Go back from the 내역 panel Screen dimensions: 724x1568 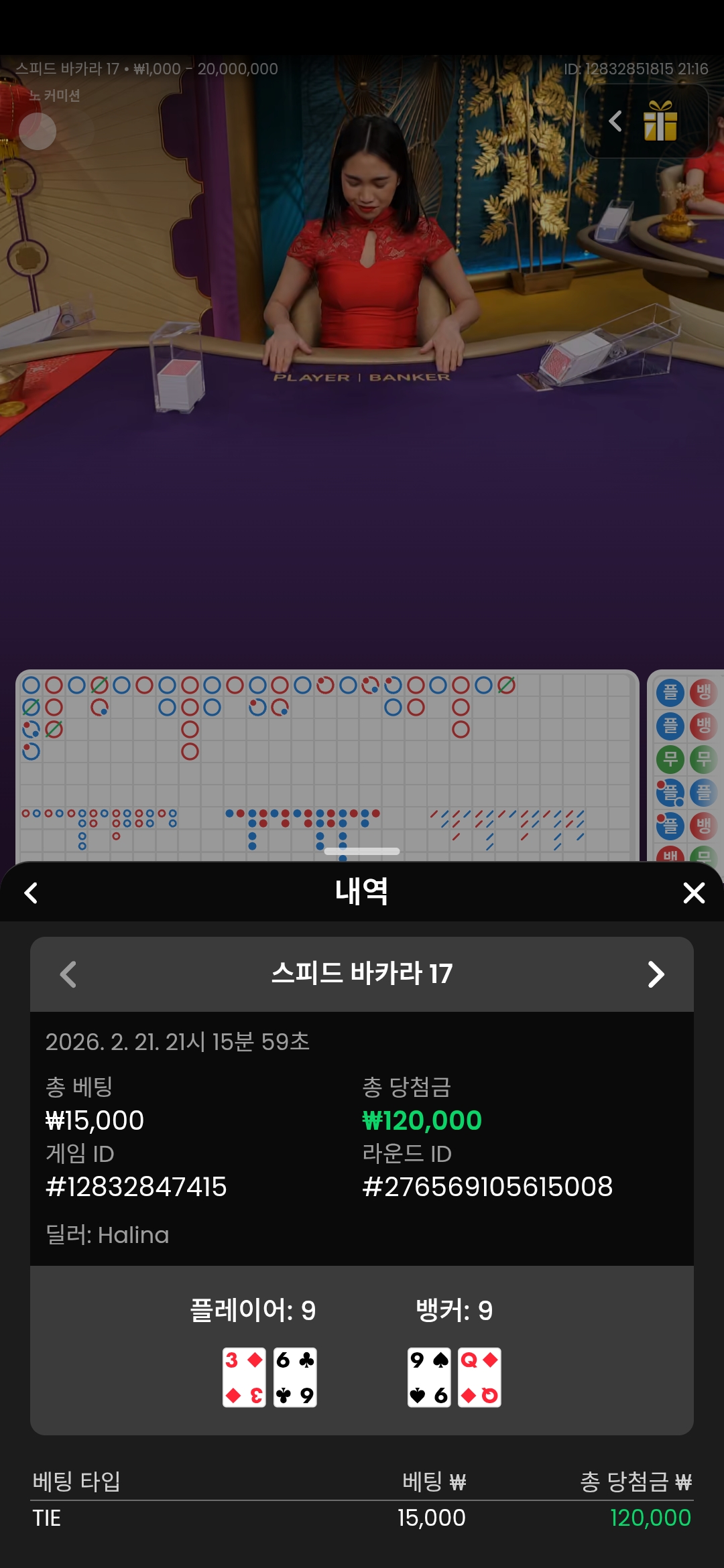pyautogui.click(x=31, y=893)
